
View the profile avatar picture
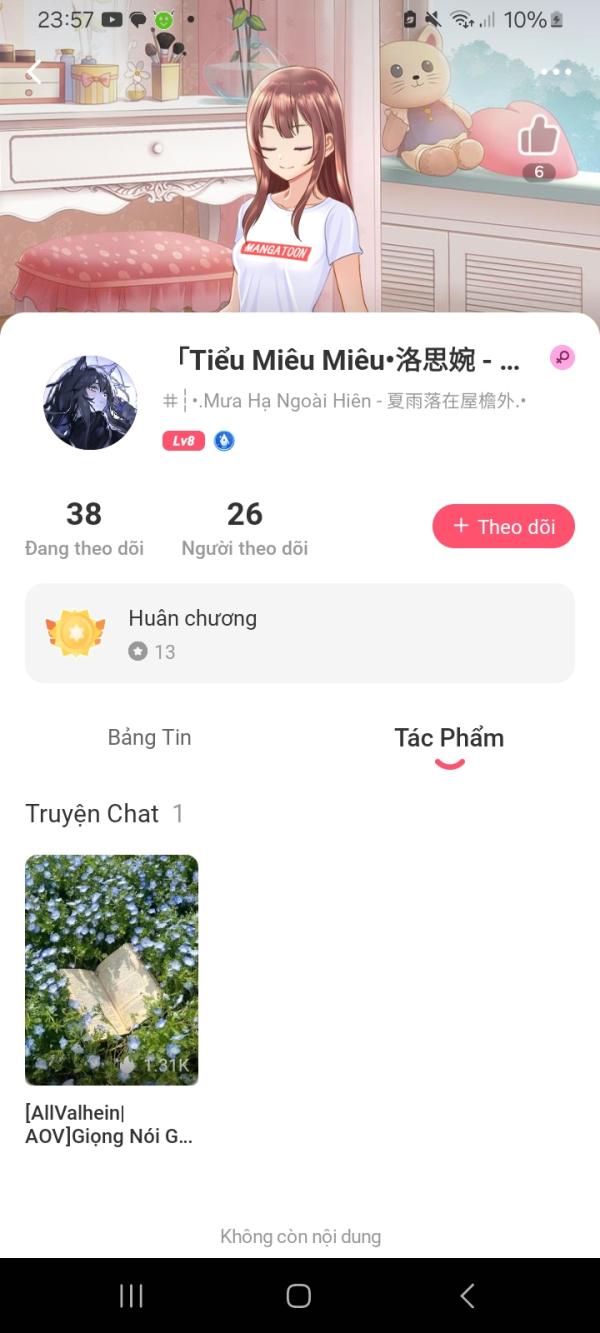pos(90,402)
